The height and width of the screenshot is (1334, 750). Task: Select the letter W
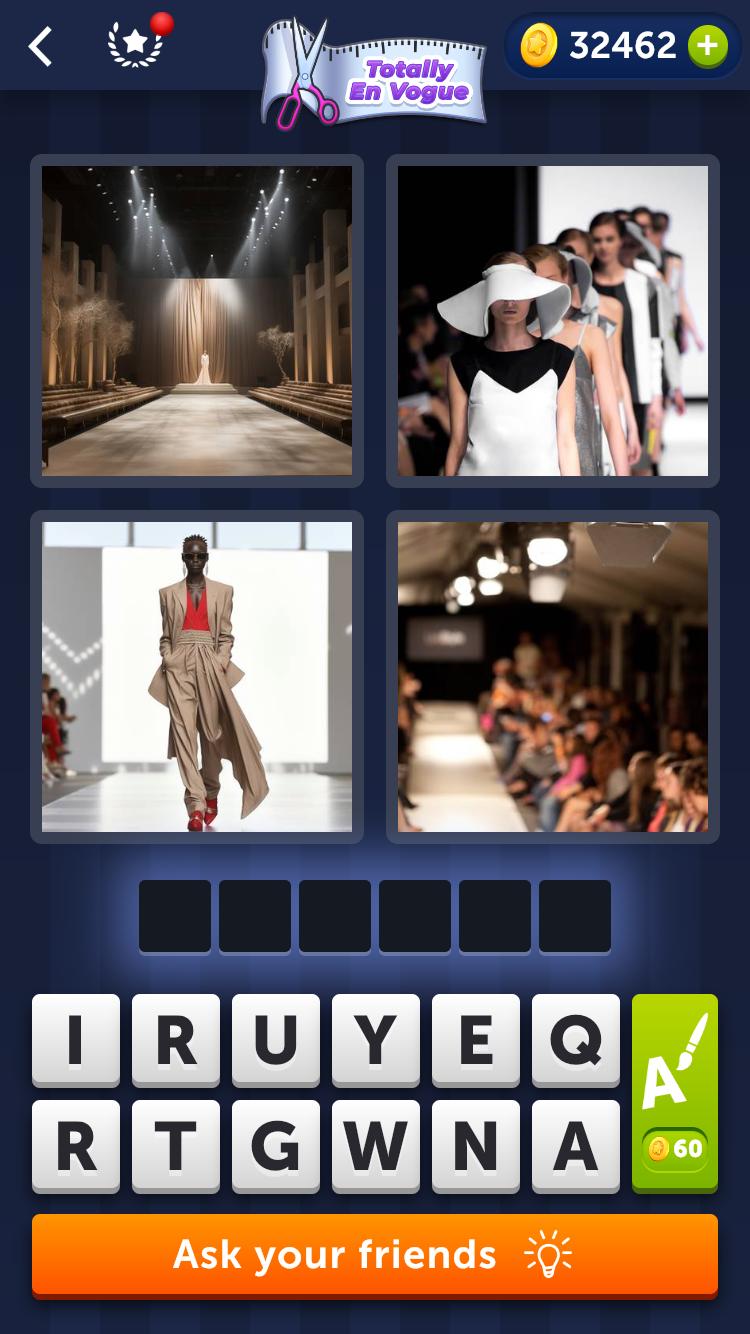coord(376,1145)
